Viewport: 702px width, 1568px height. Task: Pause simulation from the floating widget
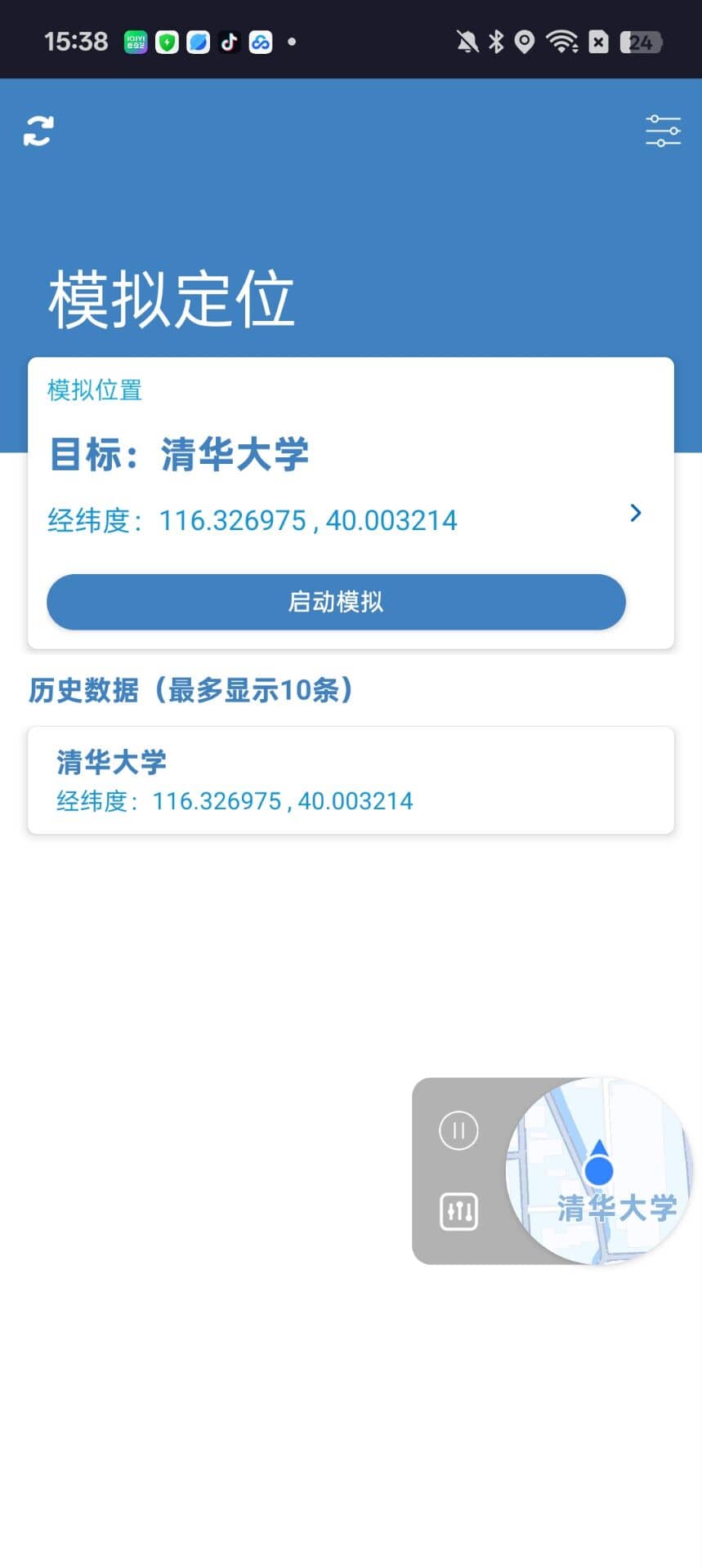458,1131
